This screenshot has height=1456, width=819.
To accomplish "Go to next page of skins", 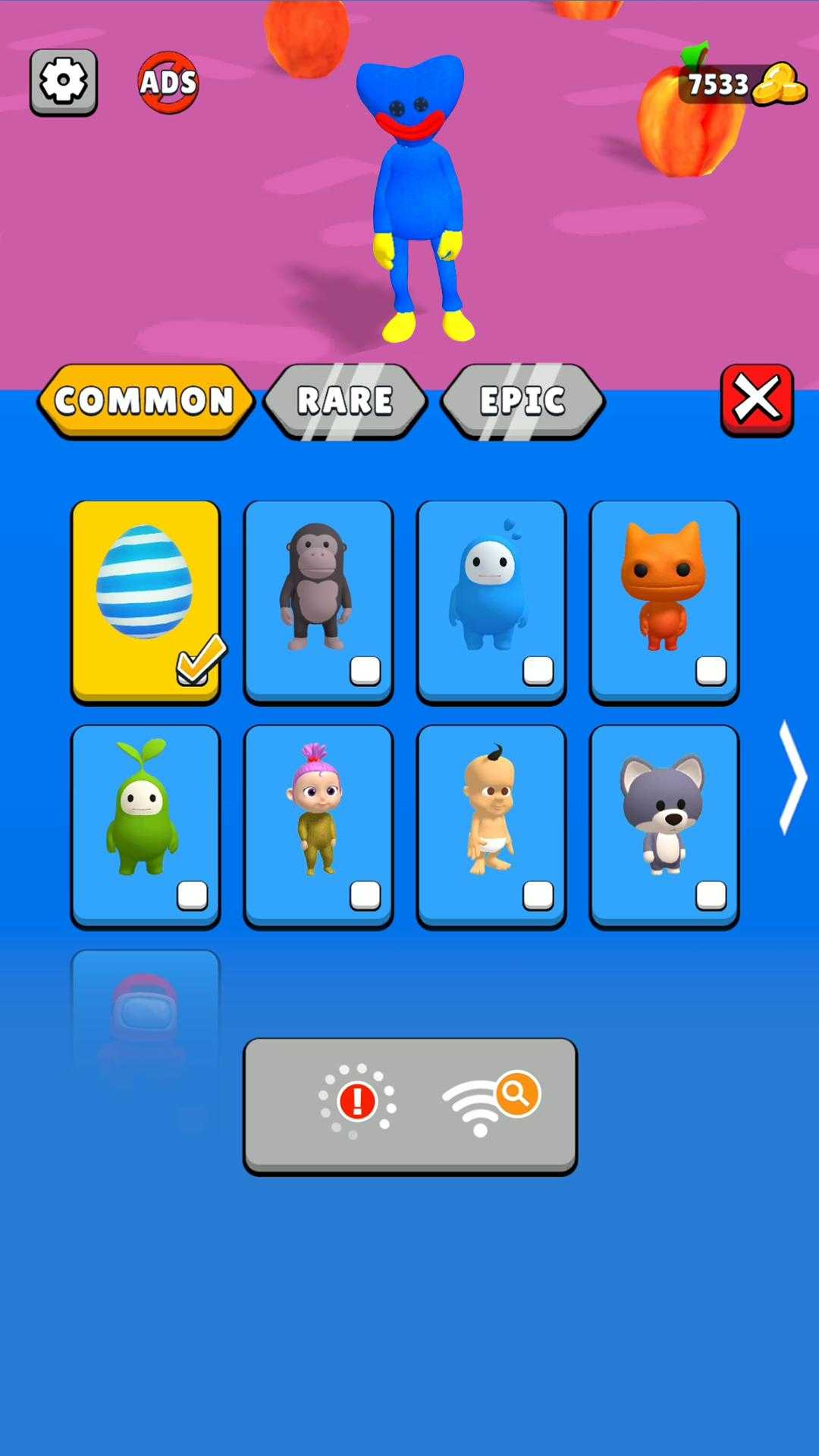I will 792,777.
